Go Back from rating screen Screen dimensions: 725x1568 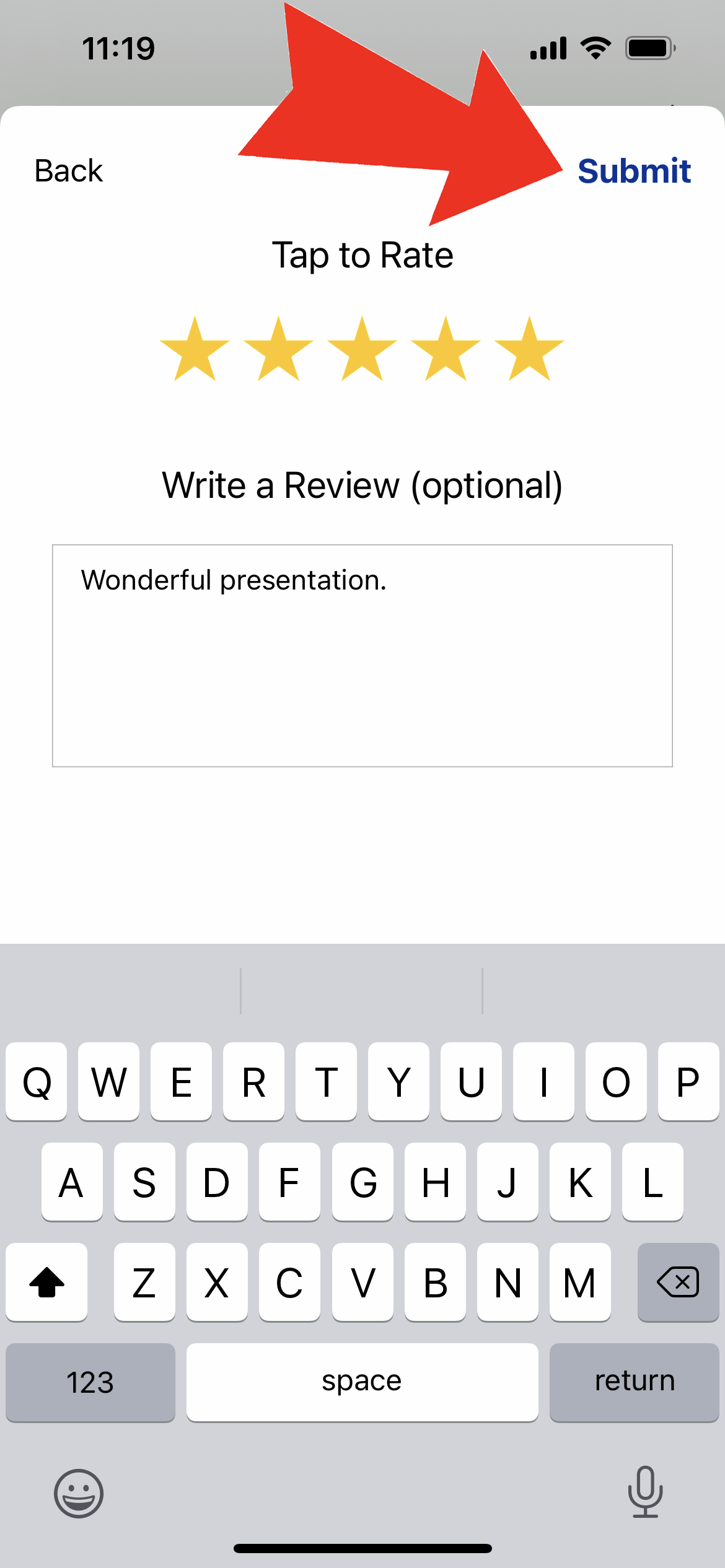point(68,171)
